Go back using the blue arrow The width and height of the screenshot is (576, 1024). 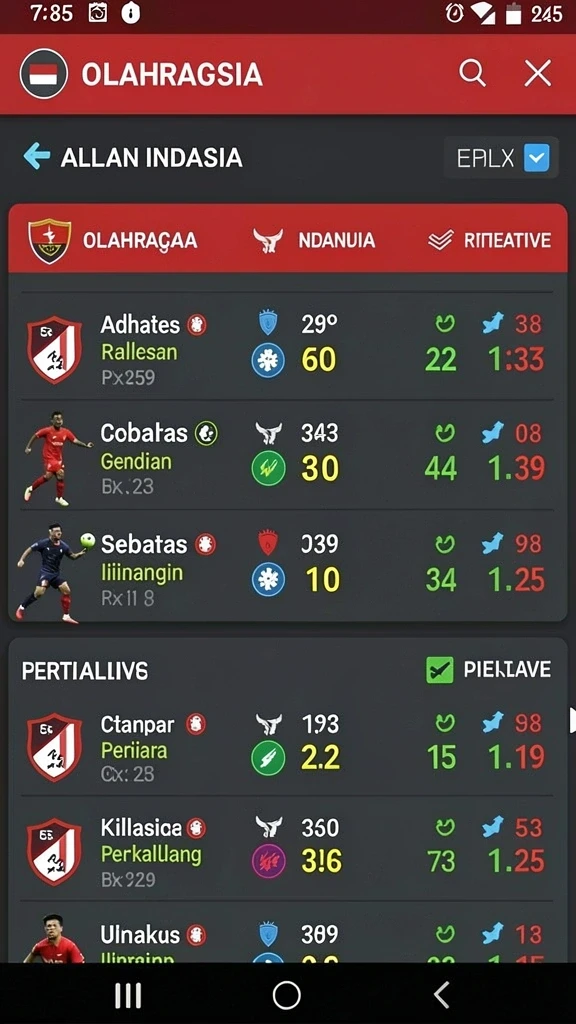(37, 157)
